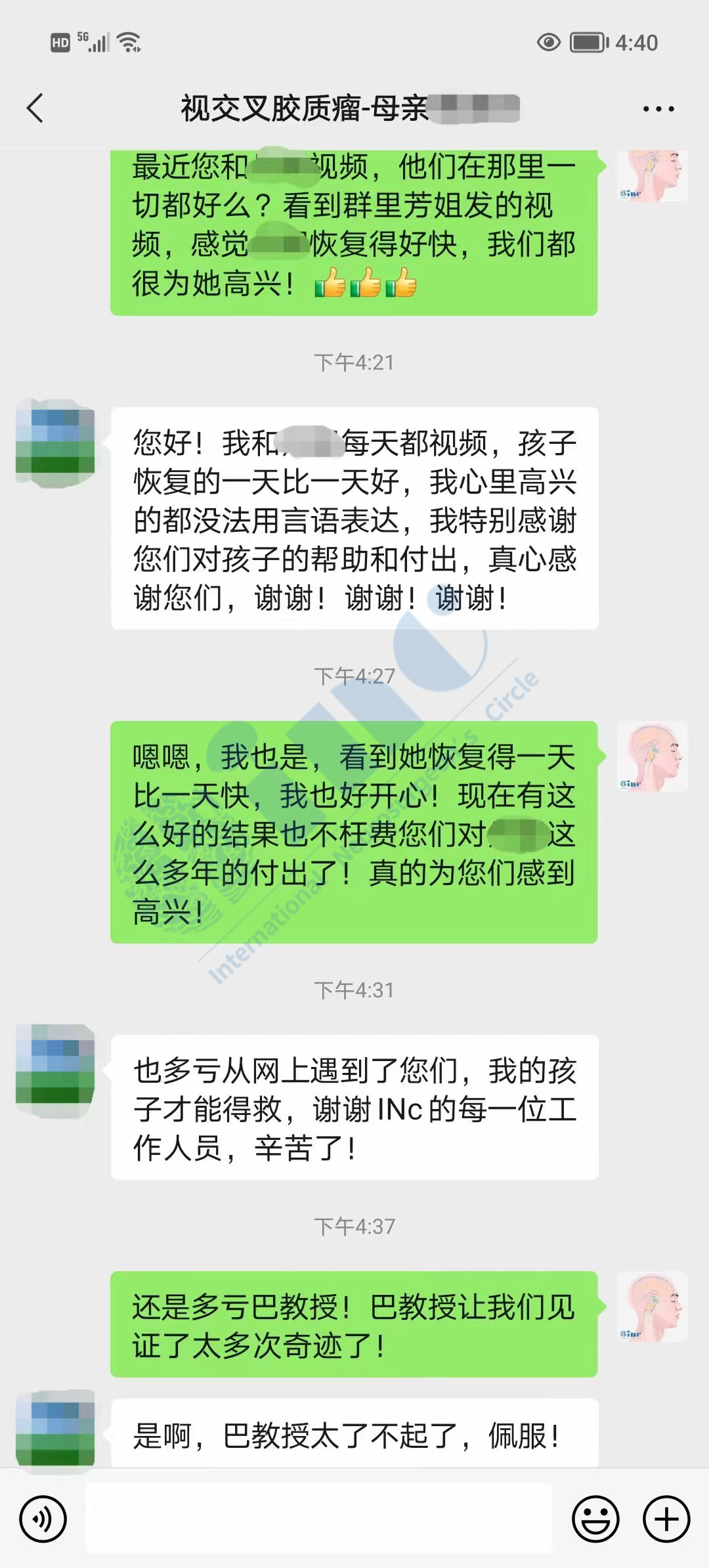Tap the message text field
709x1568 pixels.
[x=318, y=1519]
